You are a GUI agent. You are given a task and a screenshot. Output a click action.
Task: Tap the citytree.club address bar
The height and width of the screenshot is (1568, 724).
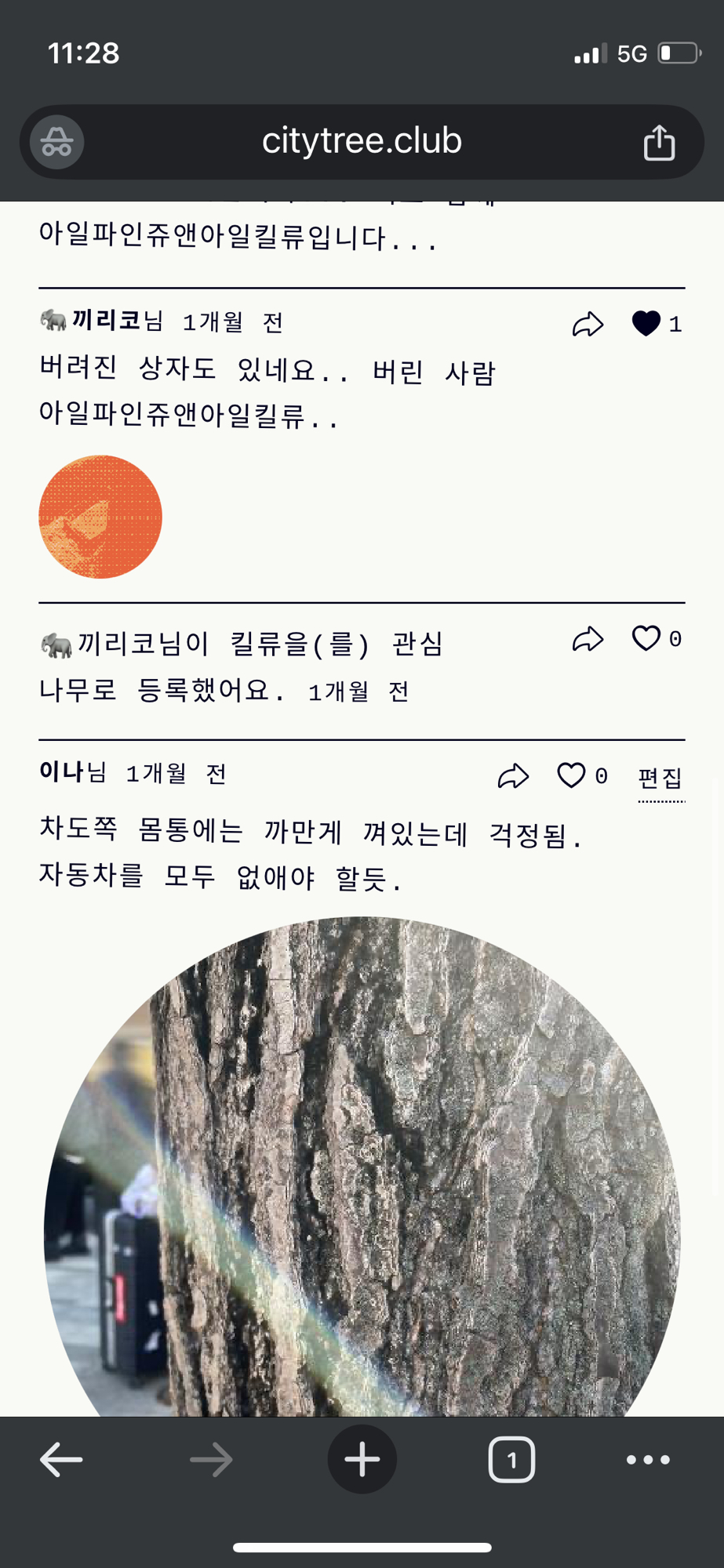point(362,142)
